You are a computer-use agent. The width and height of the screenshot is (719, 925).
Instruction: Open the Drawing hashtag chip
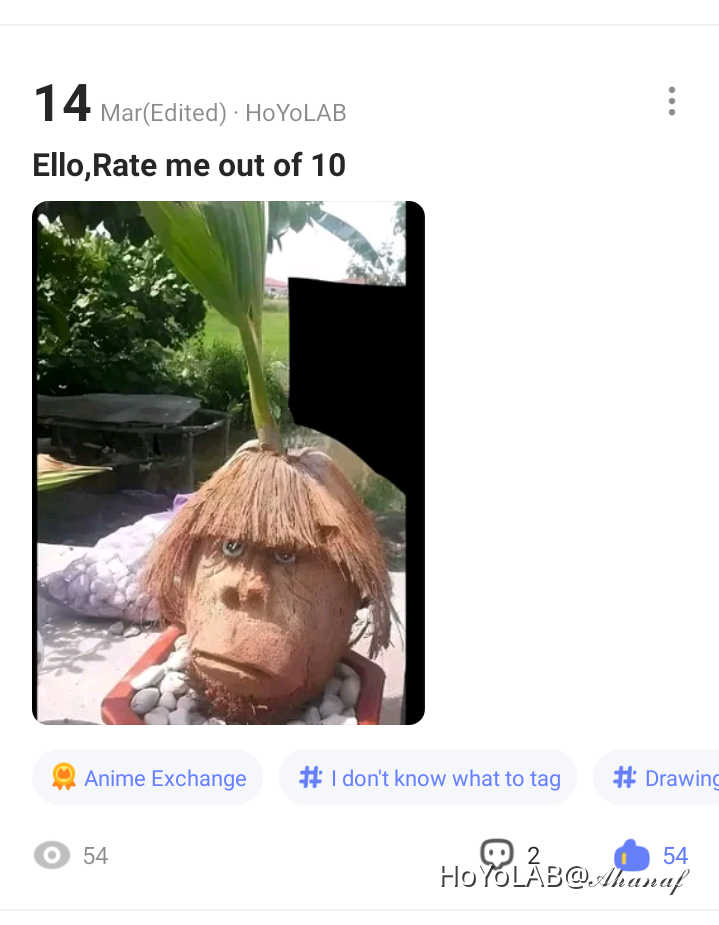pyautogui.click(x=663, y=778)
